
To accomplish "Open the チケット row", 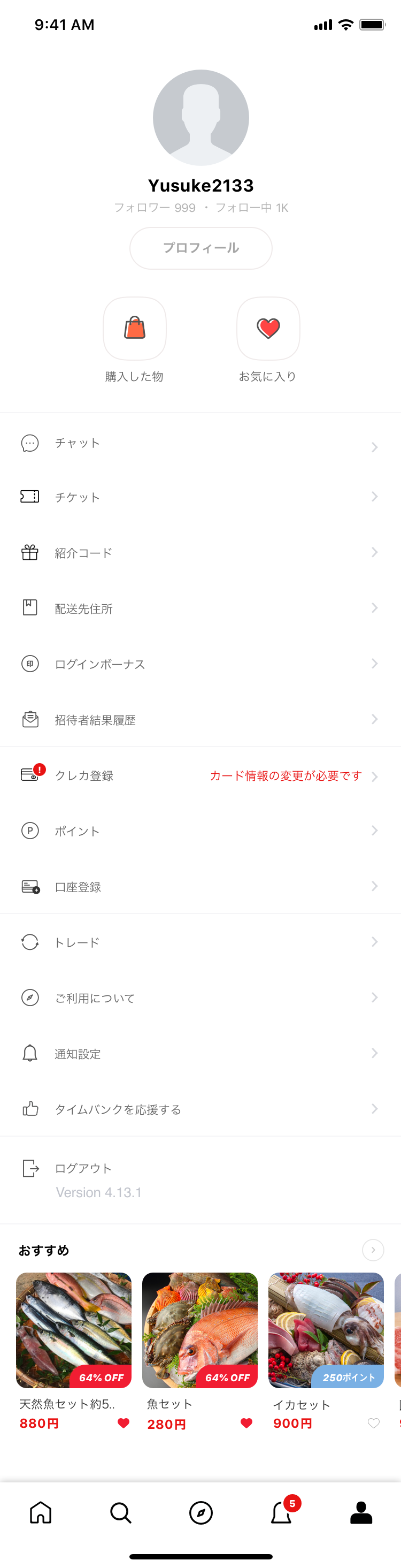I will pyautogui.click(x=200, y=497).
